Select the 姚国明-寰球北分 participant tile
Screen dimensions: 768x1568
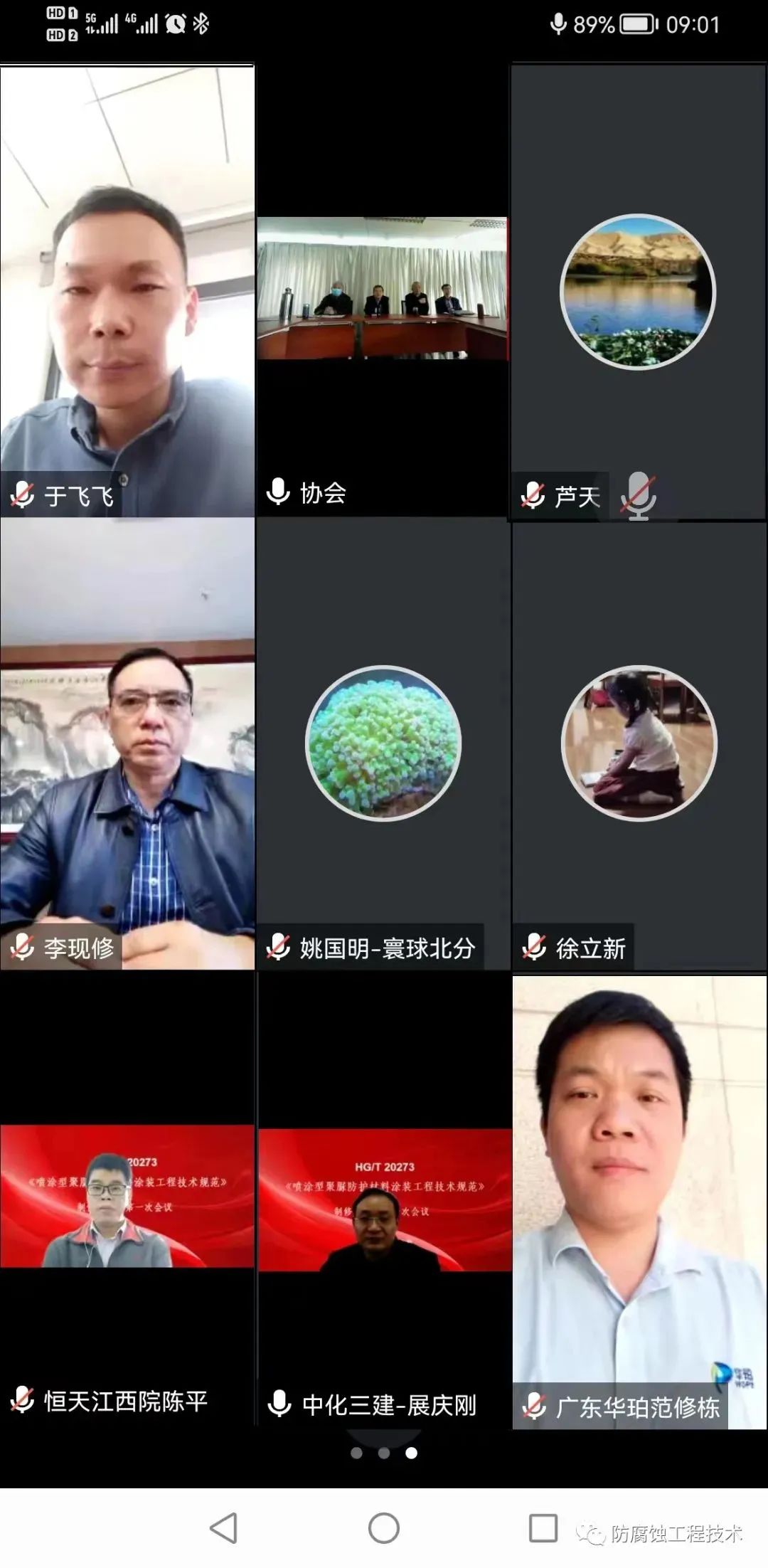point(383,743)
